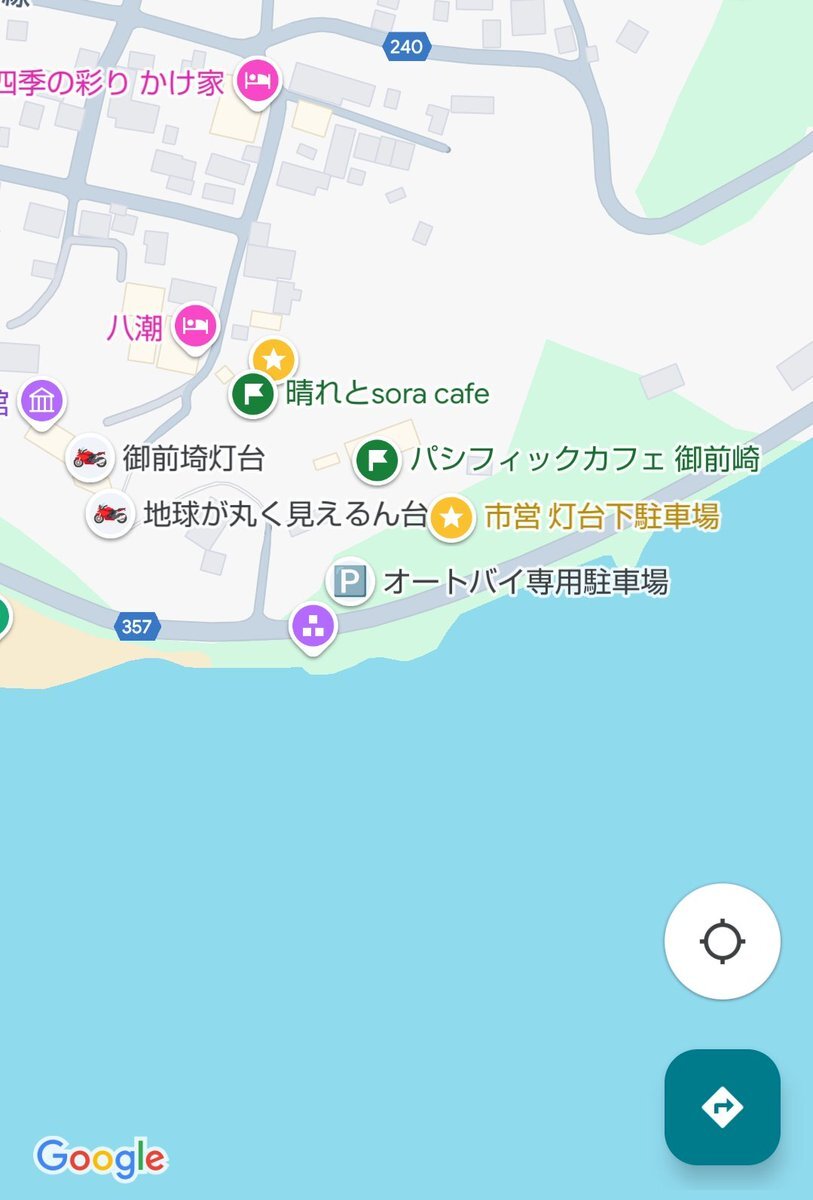Open パシフィックカフェ 御前崎 place marker
813x1200 pixels.
[x=377, y=460]
